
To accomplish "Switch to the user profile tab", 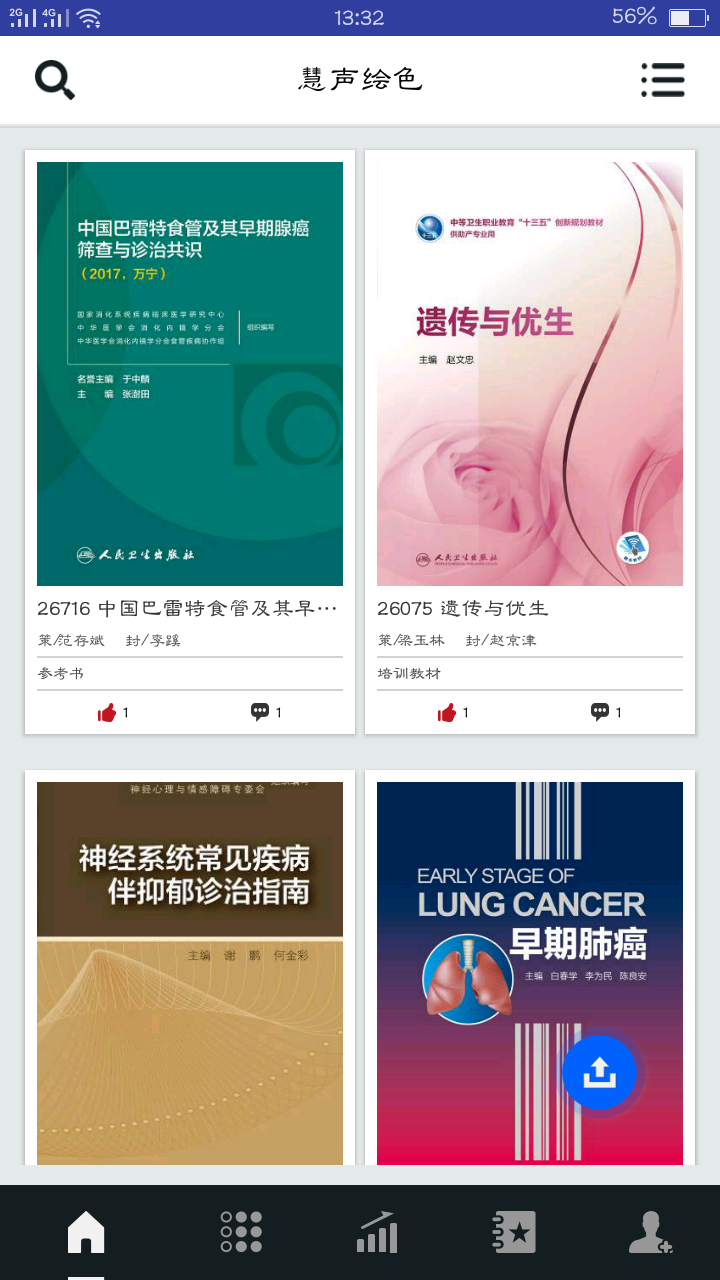I will pos(650,1232).
